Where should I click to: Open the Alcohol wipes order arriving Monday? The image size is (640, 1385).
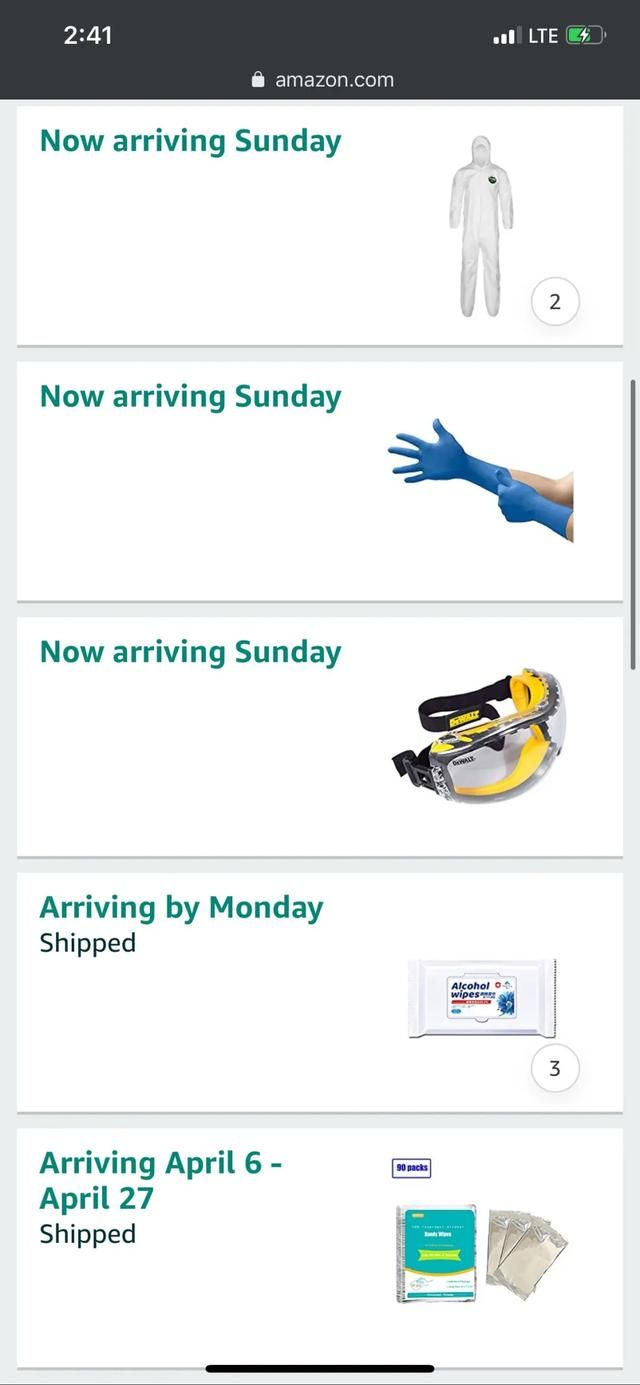point(320,992)
